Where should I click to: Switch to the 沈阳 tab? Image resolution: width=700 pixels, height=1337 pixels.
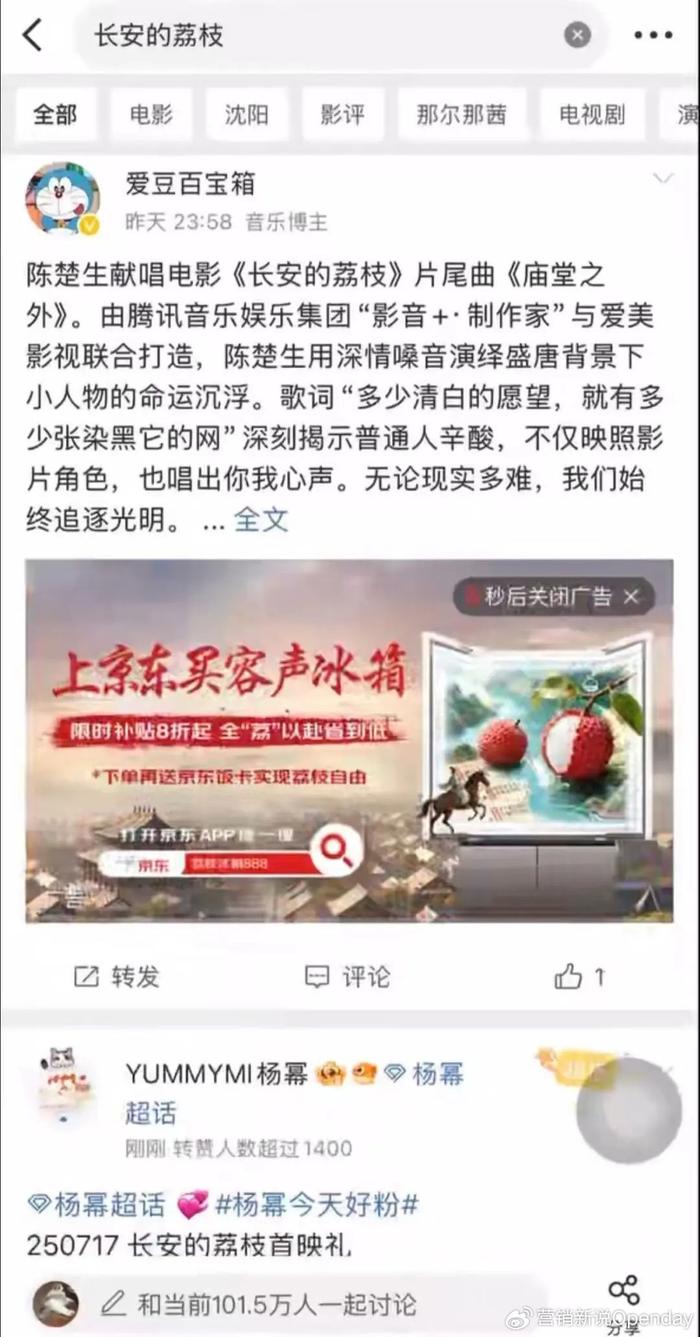pos(247,114)
